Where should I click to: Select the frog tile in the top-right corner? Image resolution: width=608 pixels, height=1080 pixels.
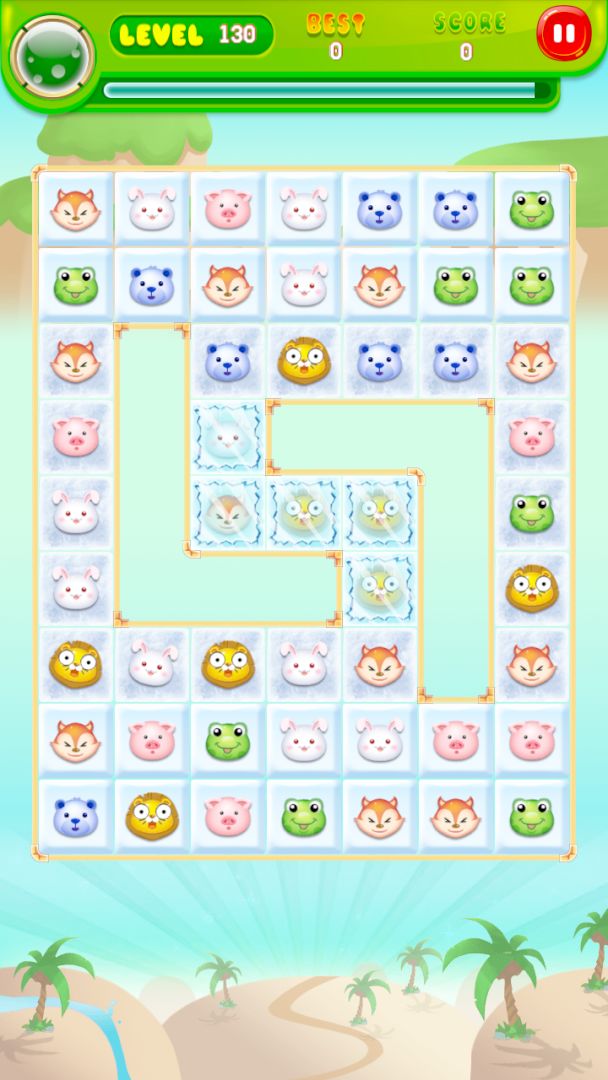pyautogui.click(x=532, y=209)
